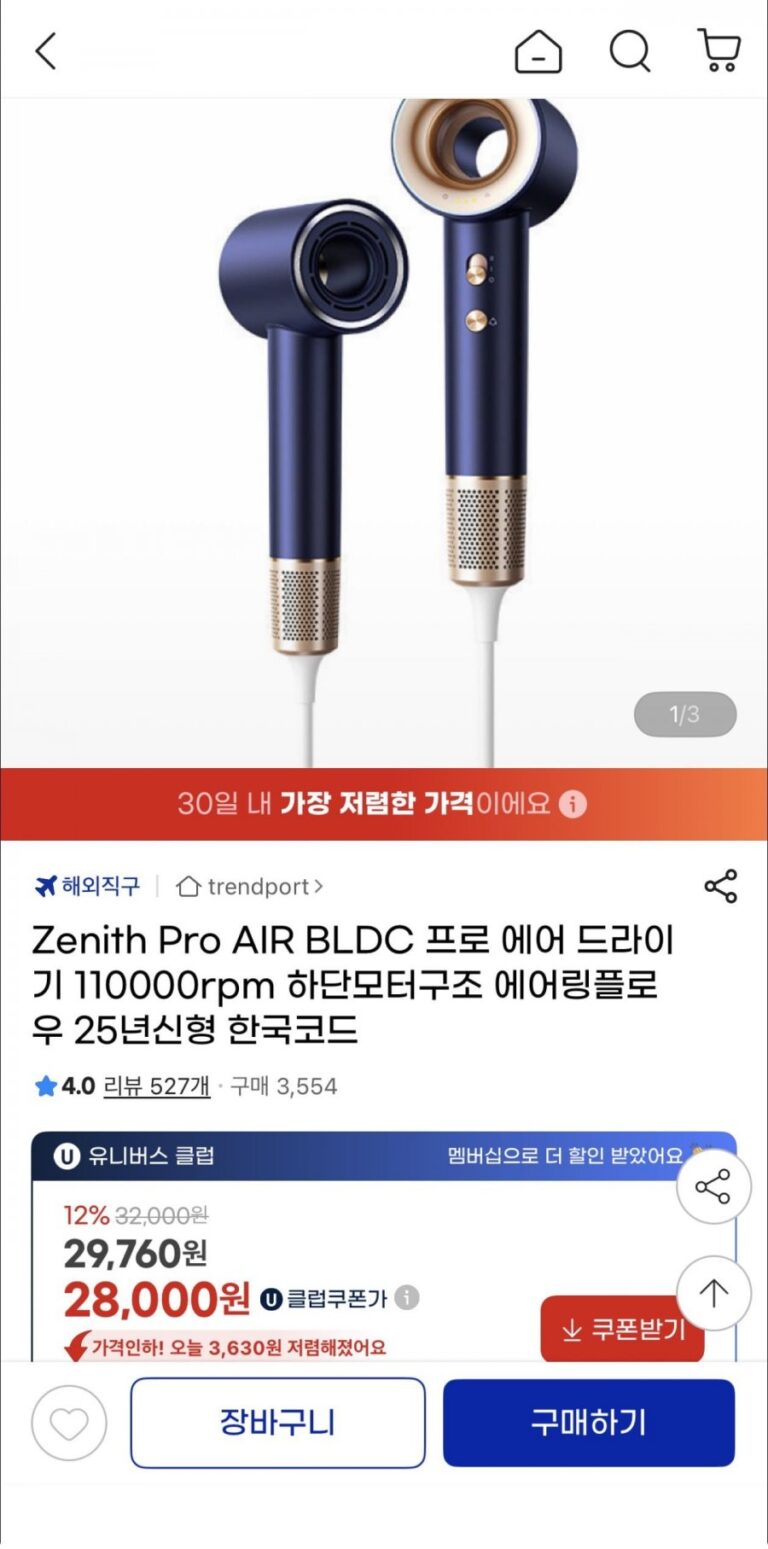Add the product to wishlist heart
The width and height of the screenshot is (768, 1549).
click(x=69, y=1423)
